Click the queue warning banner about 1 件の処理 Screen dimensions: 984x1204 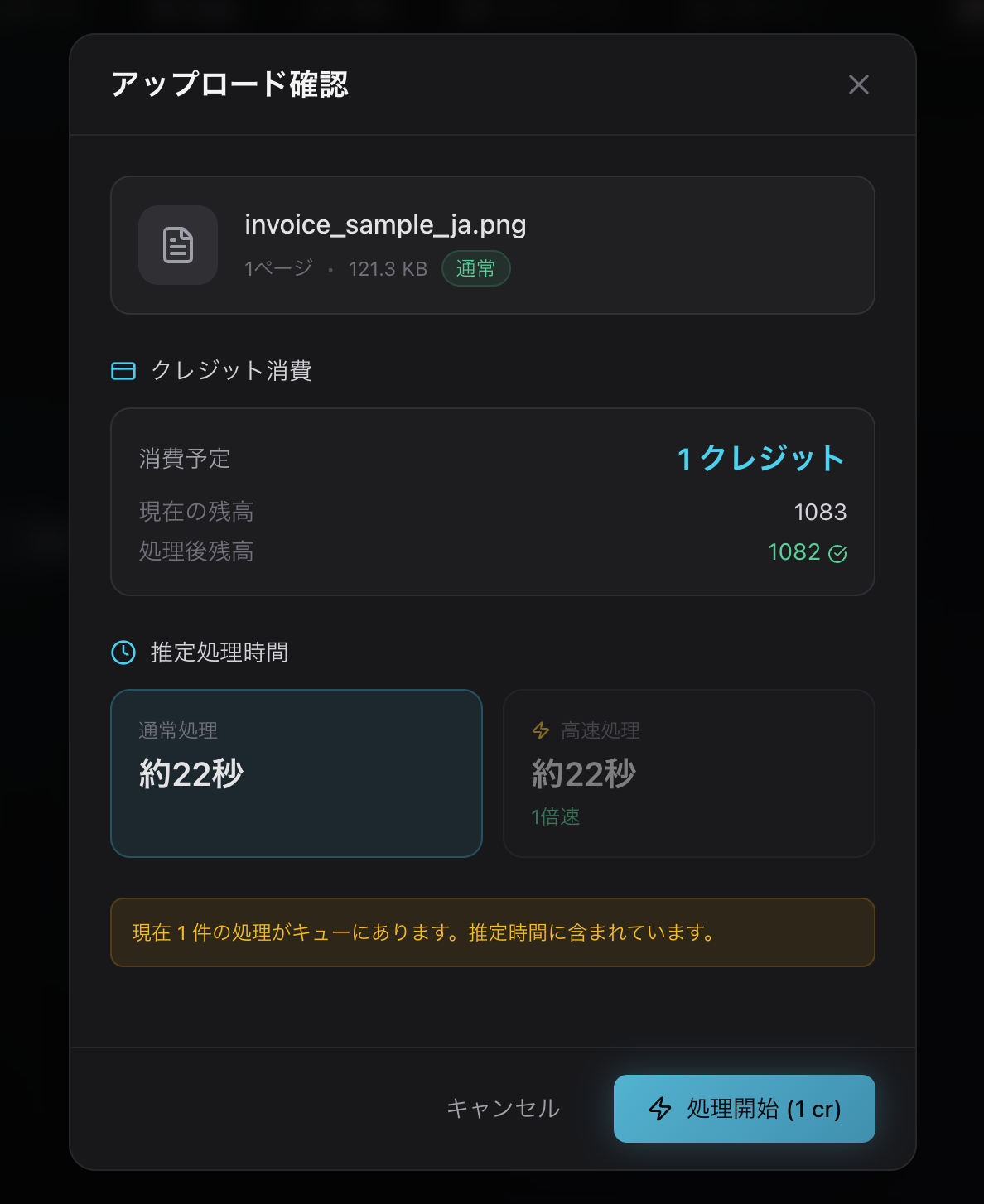(492, 932)
